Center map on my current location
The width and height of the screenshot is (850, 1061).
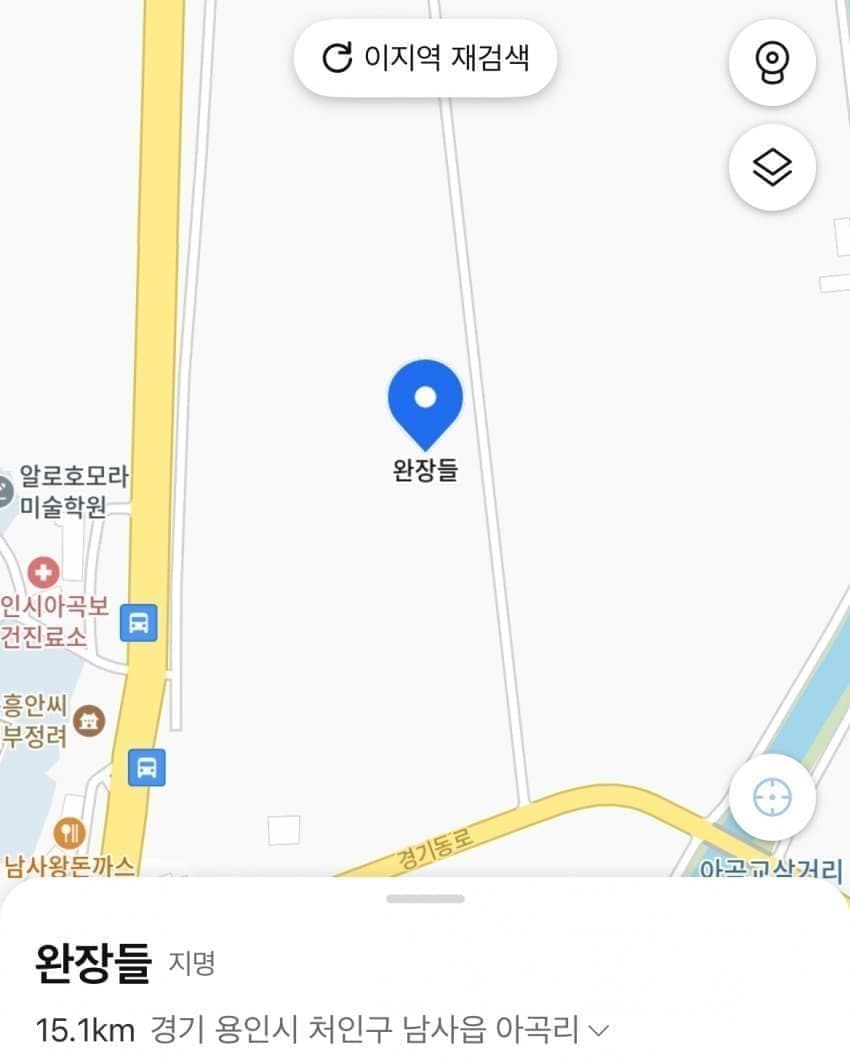coord(772,798)
